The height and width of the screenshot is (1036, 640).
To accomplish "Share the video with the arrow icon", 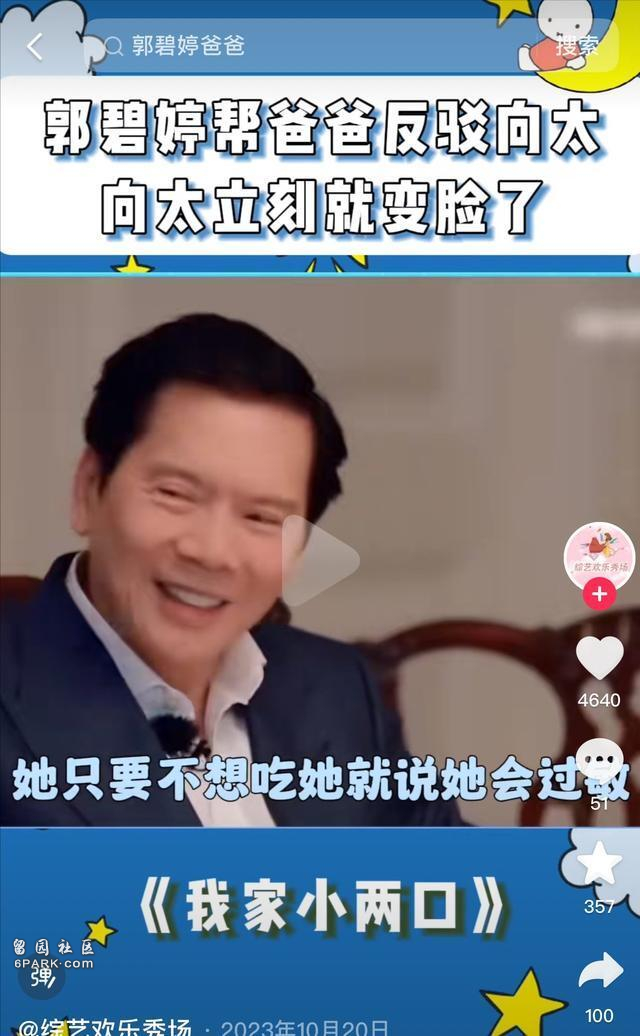I will tap(599, 969).
